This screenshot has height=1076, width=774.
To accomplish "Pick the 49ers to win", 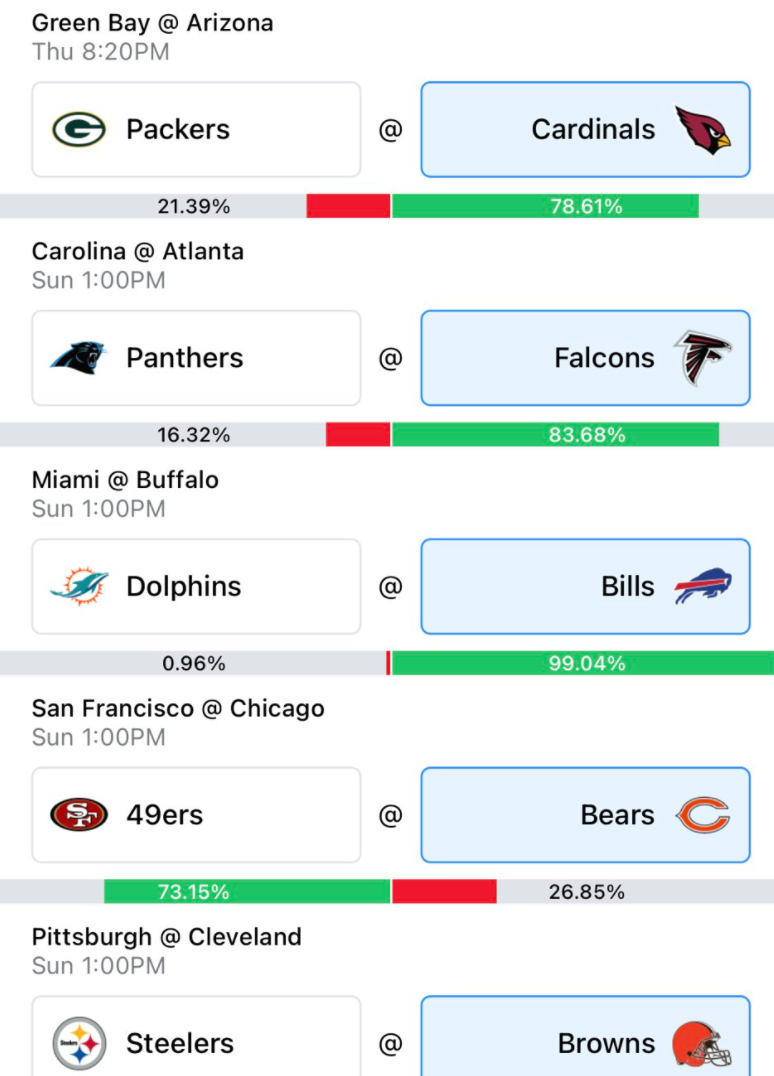I will click(x=196, y=815).
